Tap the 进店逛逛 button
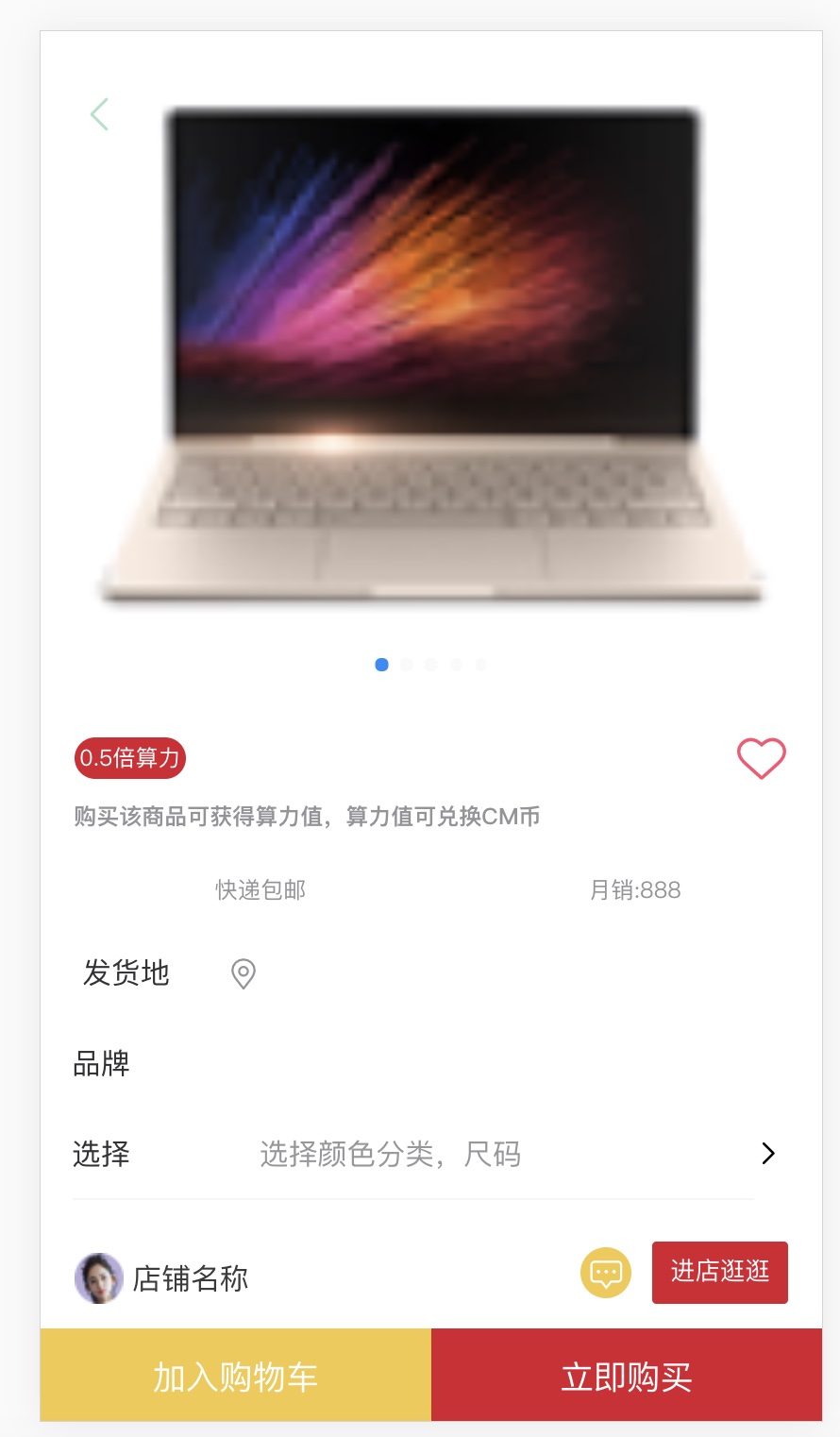 719,1273
